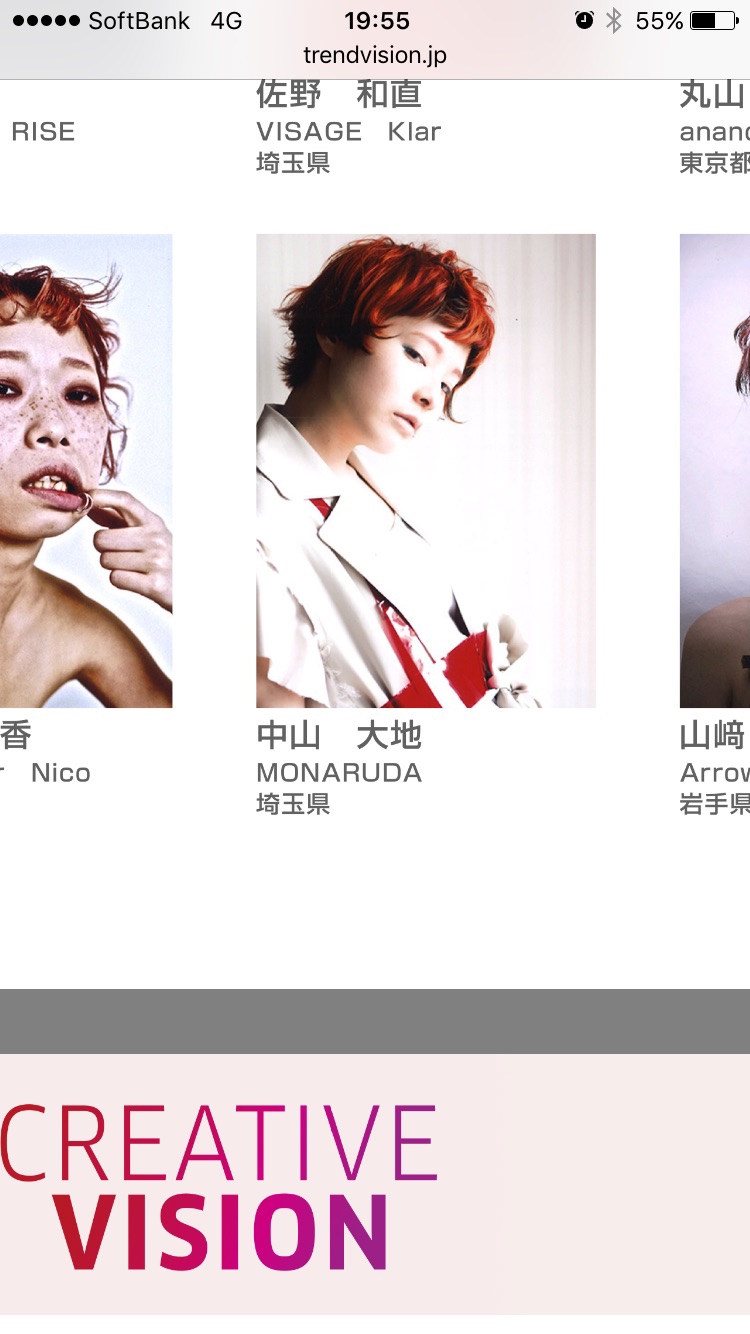The width and height of the screenshot is (750, 1334).
Task: Open the 山﨑 Arrow photo tile
Action: point(715,470)
